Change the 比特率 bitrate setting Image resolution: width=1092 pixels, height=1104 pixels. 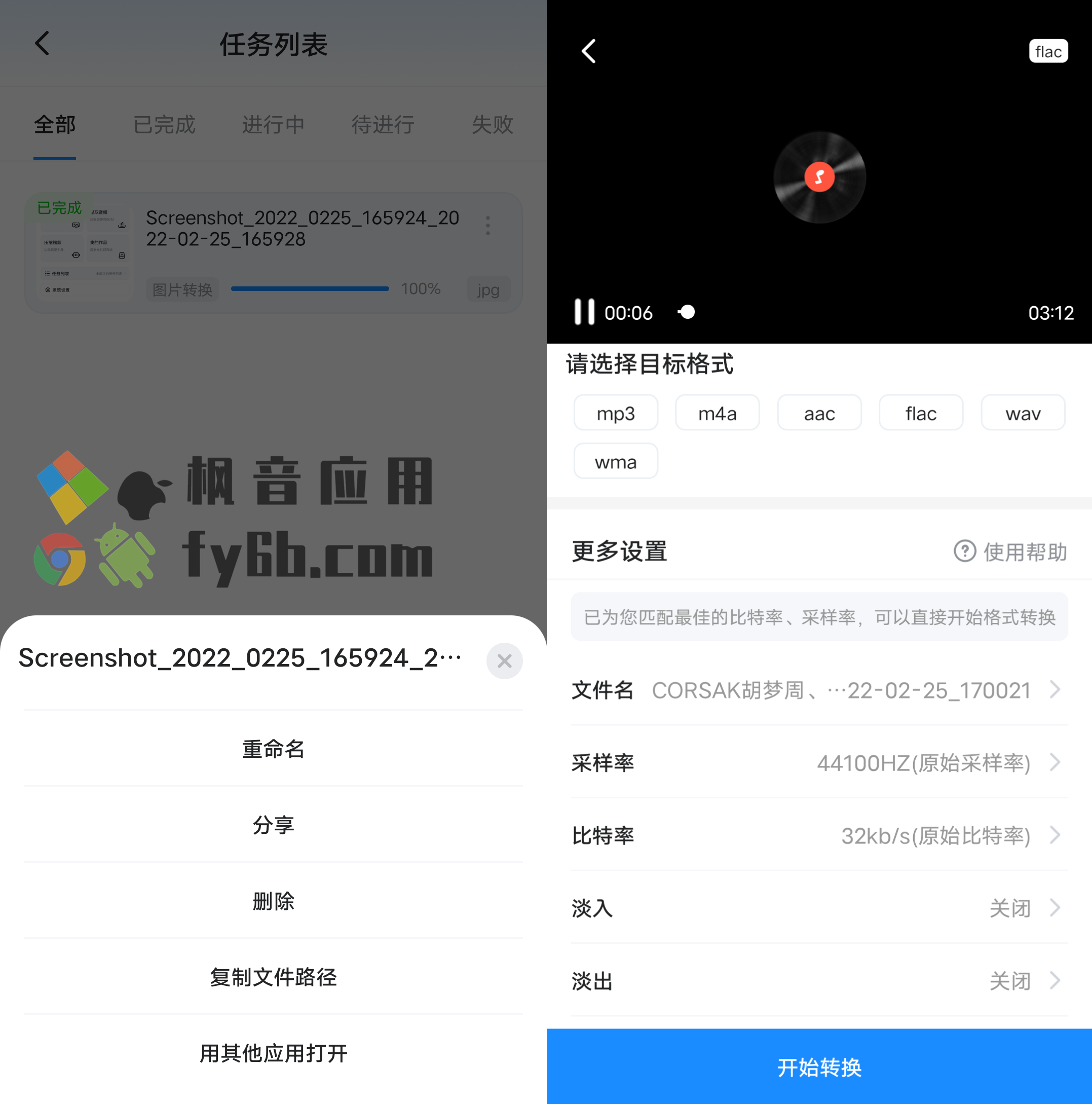coord(819,835)
